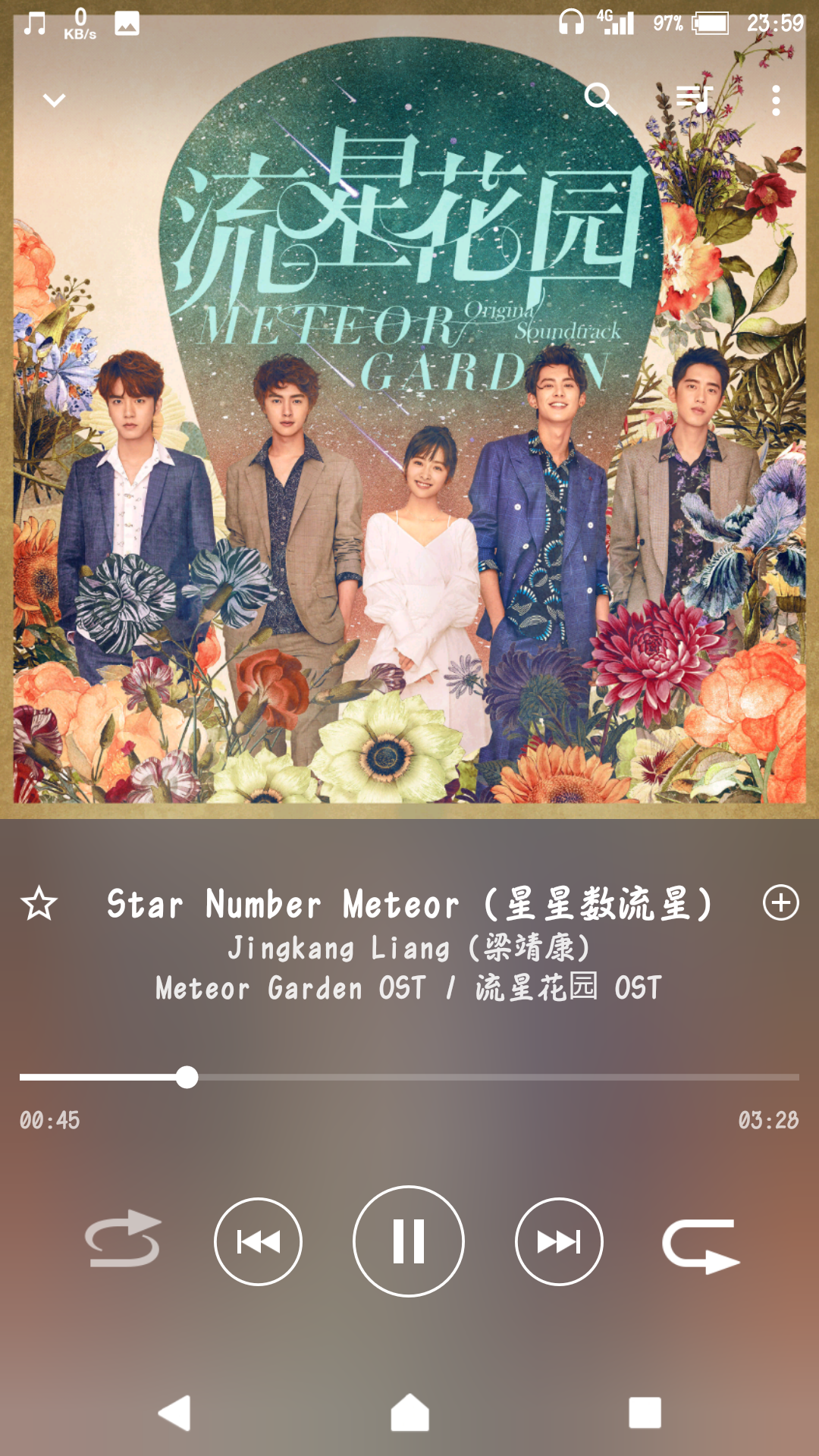This screenshot has width=819, height=1456.
Task: Open the three-dot overflow menu
Action: [775, 100]
